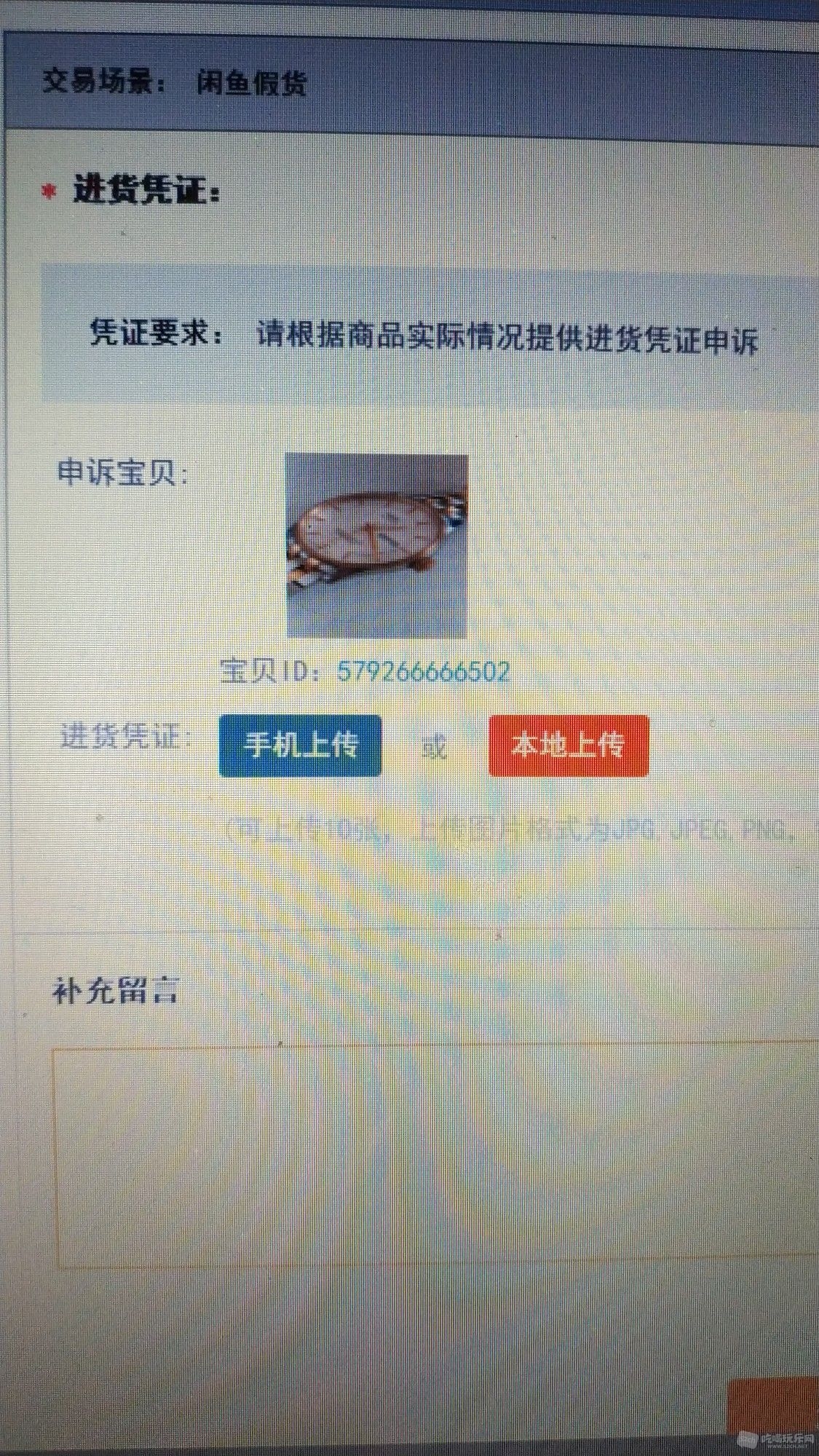This screenshot has height=1456, width=819.
Task: Focus the 补充留言 text box
Action: (437, 1156)
